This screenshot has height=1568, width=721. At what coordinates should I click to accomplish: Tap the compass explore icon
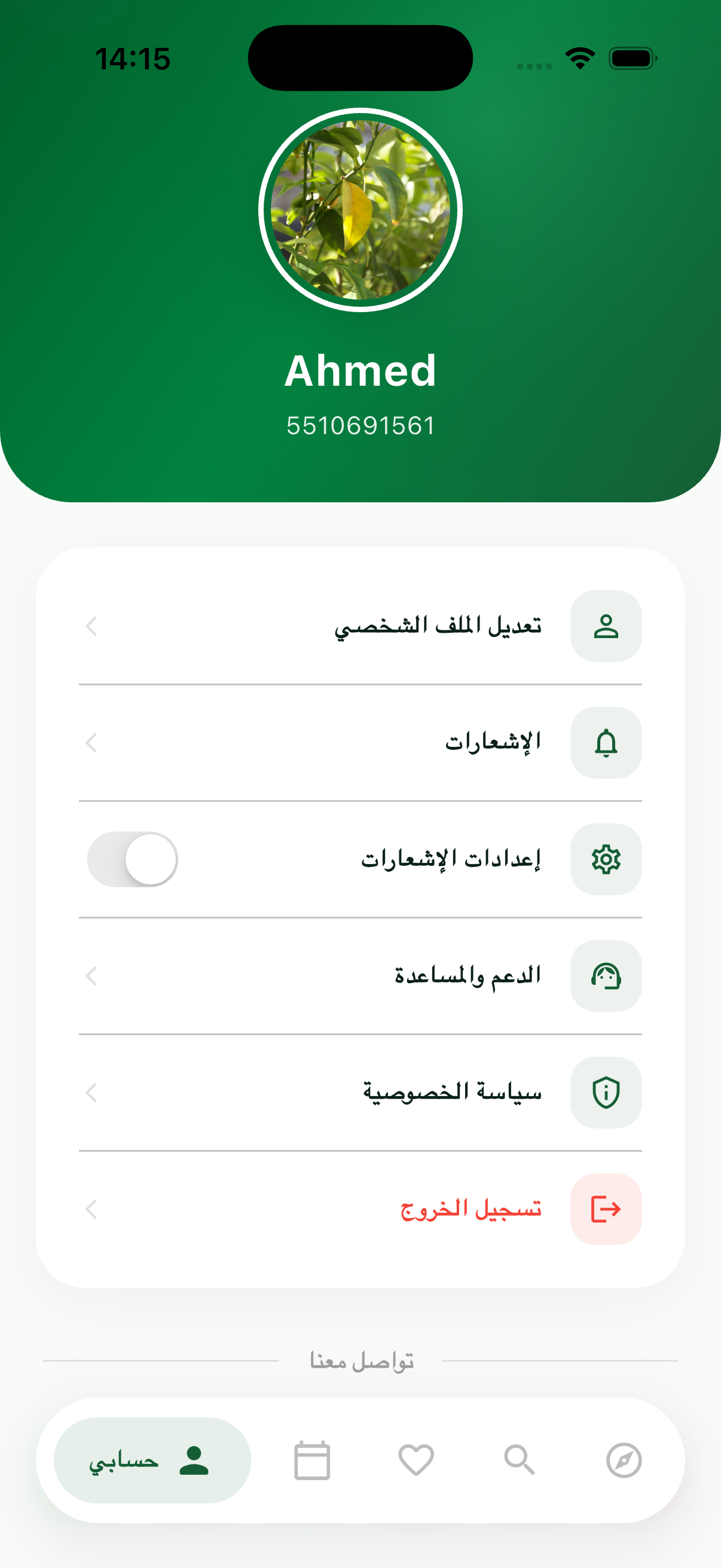[625, 1463]
